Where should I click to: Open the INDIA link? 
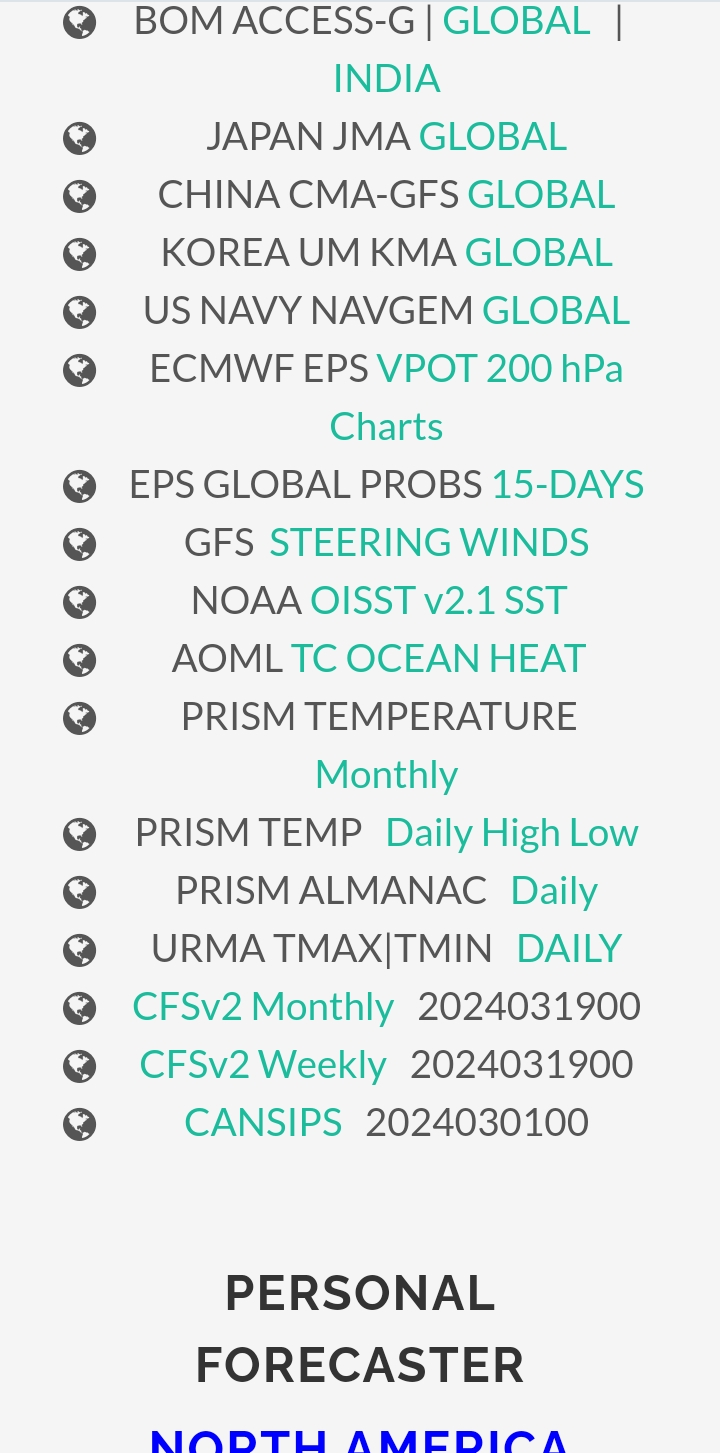(386, 78)
